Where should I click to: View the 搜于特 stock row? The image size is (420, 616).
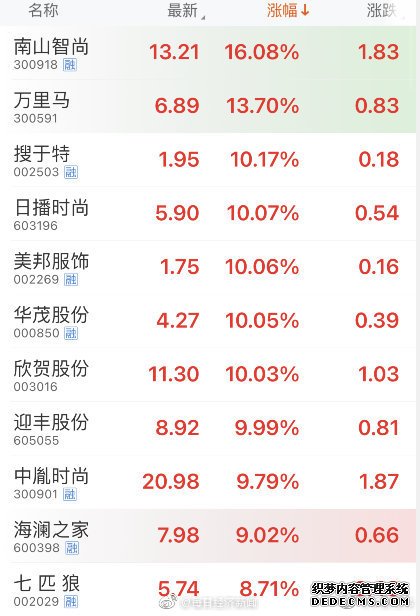pos(210,160)
